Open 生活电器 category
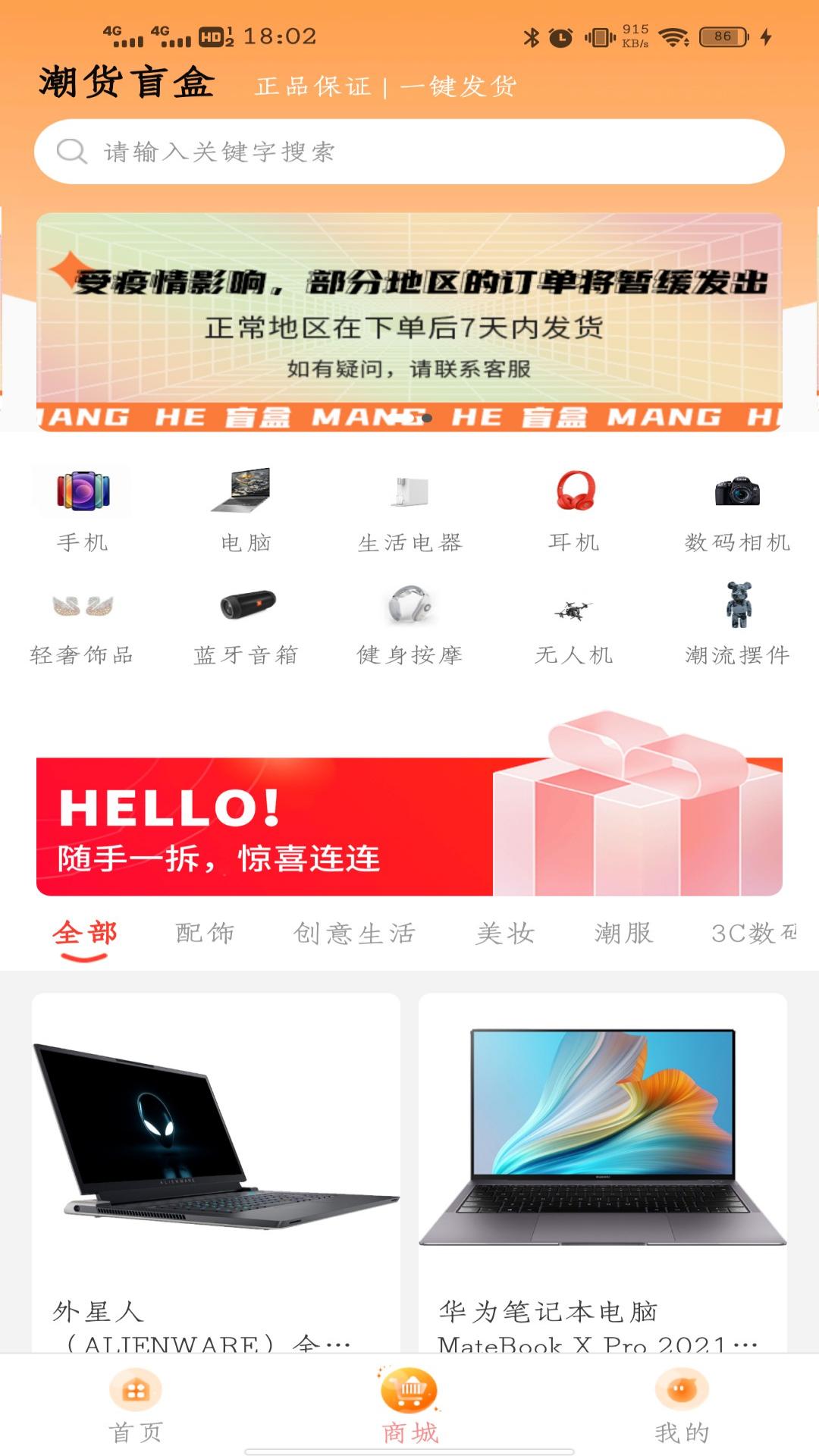This screenshot has height=1456, width=819. point(409,508)
